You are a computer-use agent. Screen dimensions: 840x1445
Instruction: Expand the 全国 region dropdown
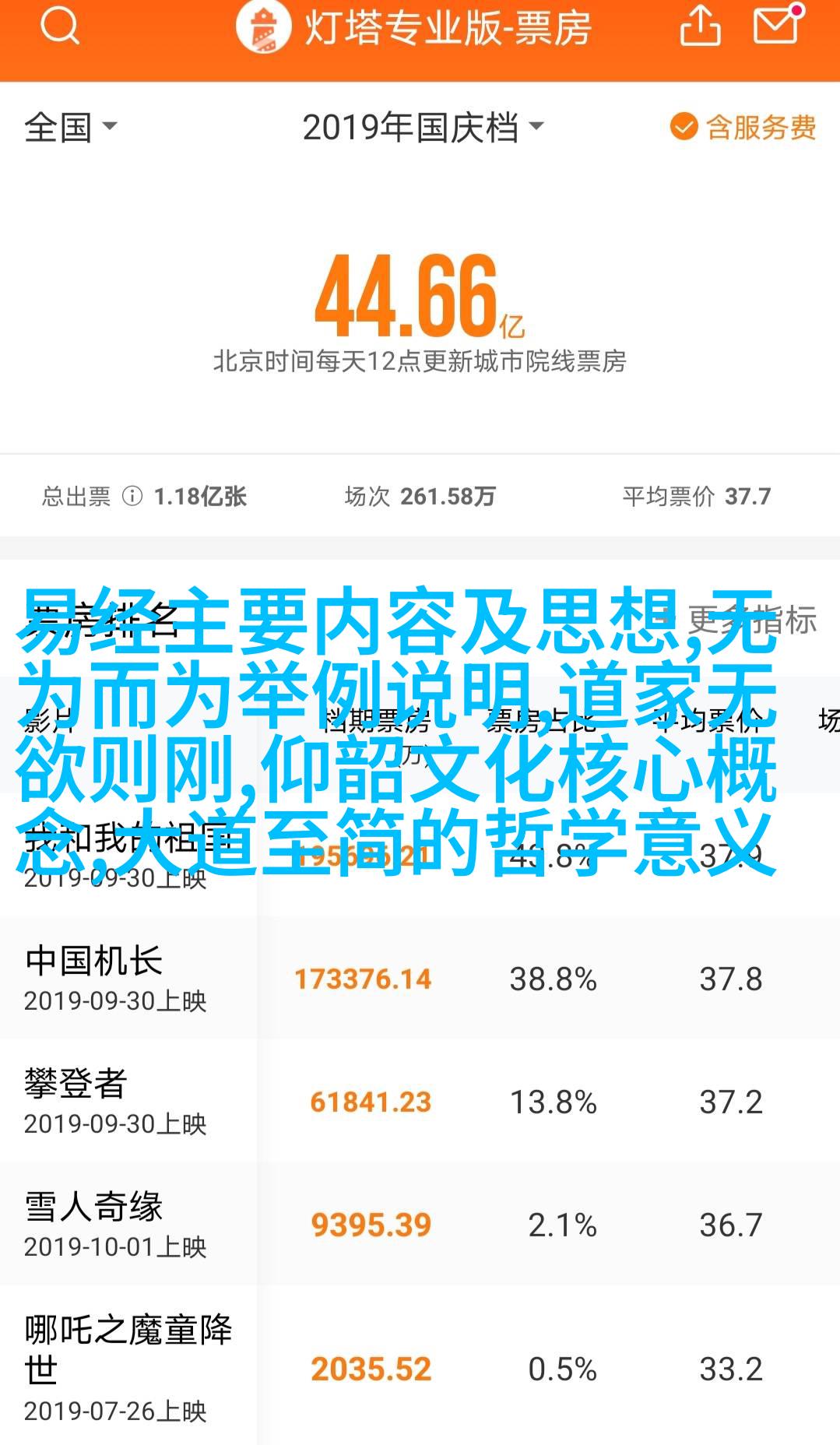pyautogui.click(x=70, y=127)
